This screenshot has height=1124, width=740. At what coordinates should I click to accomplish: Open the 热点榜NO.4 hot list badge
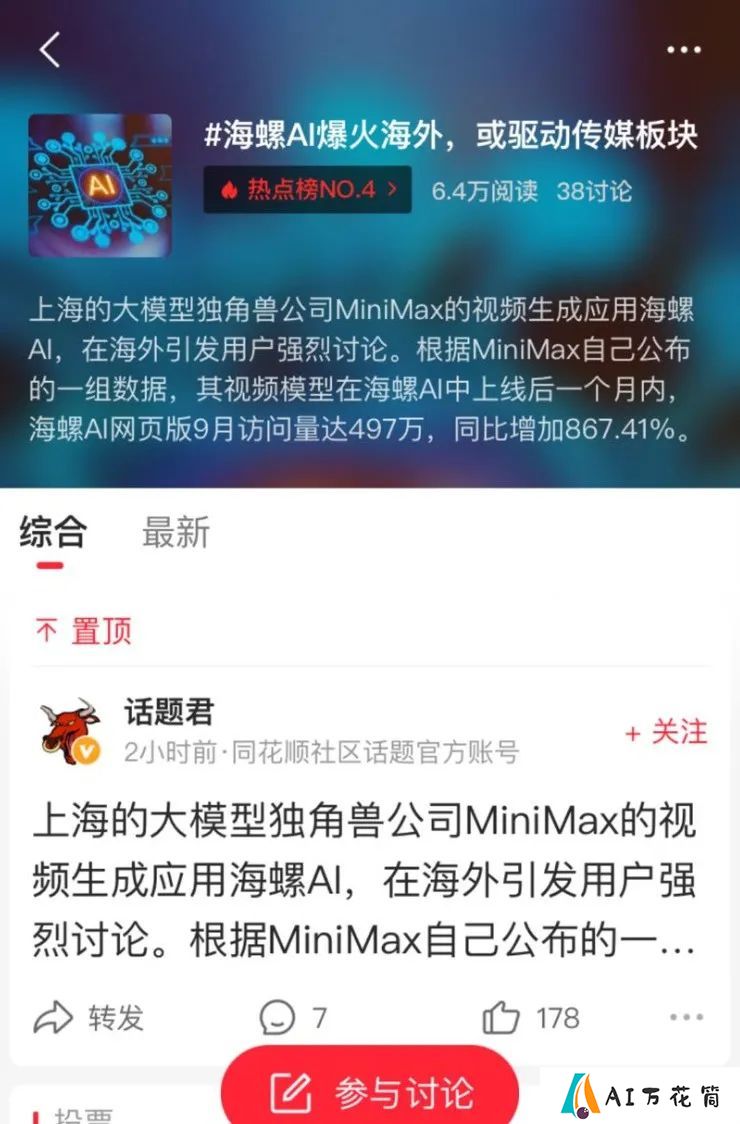(x=307, y=189)
